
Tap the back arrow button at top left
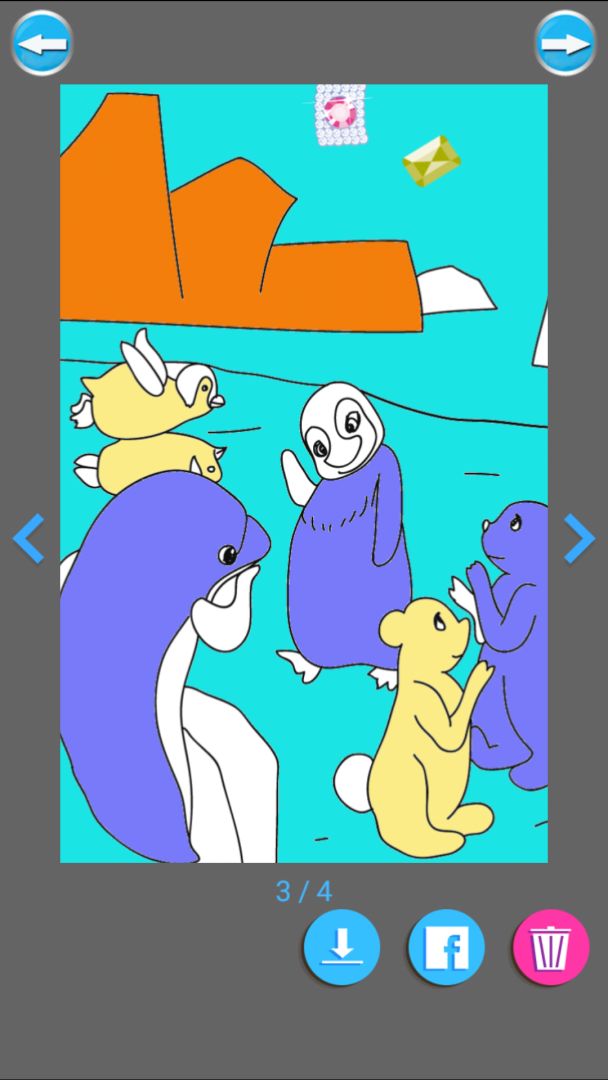click(x=42, y=43)
